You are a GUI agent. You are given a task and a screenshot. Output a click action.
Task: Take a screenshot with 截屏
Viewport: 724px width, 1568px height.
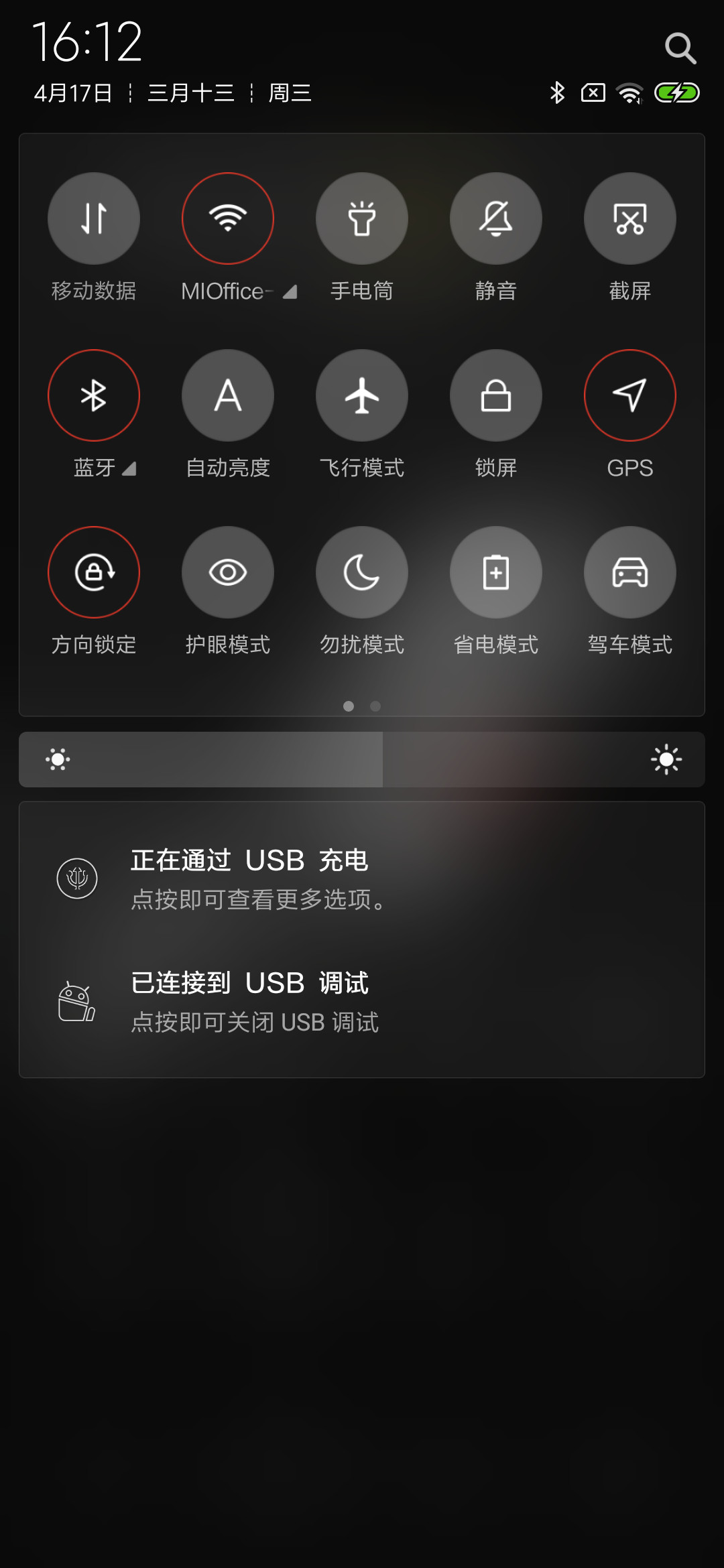[x=630, y=218]
